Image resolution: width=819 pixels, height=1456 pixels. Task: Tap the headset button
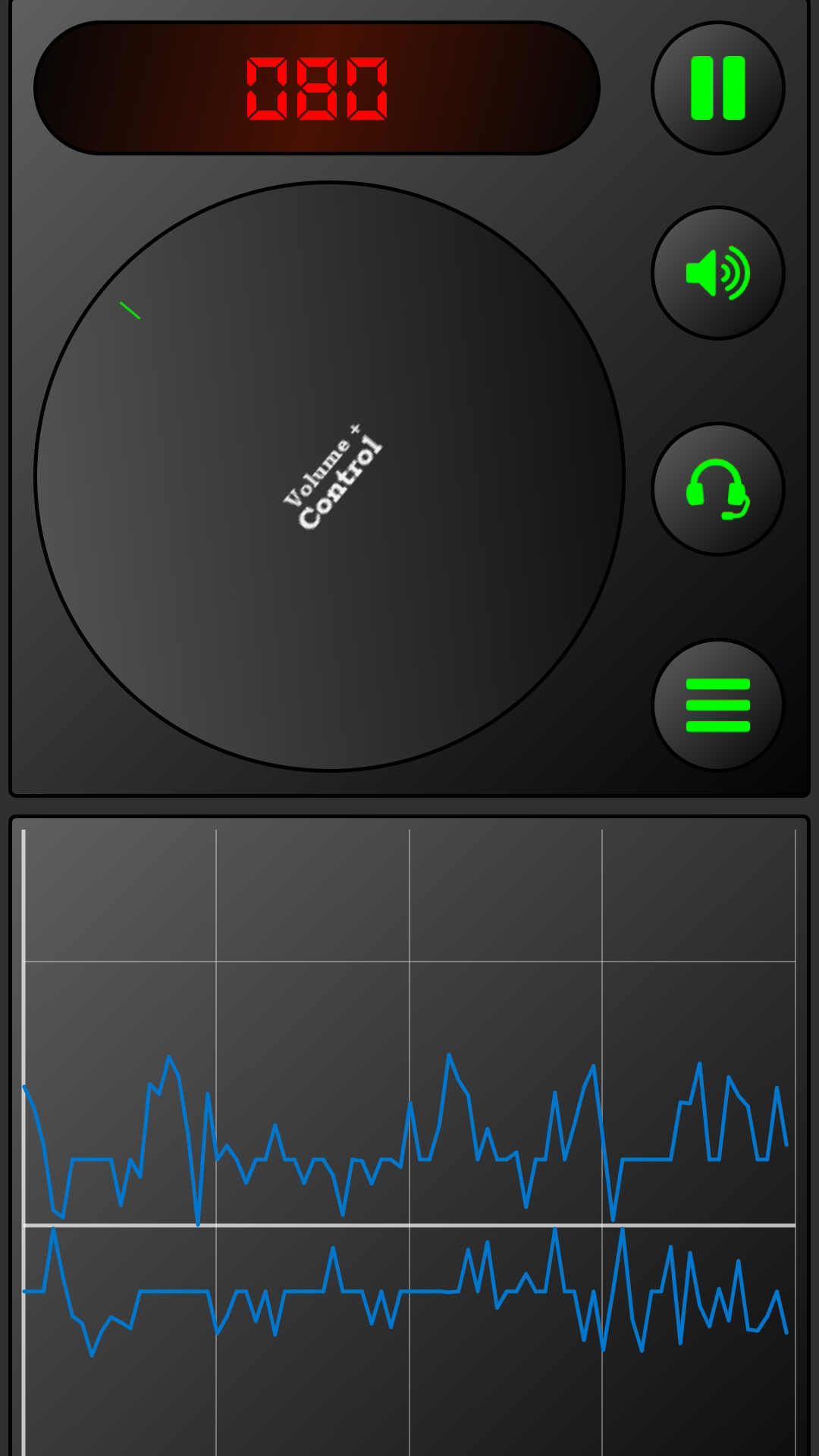pos(717,489)
